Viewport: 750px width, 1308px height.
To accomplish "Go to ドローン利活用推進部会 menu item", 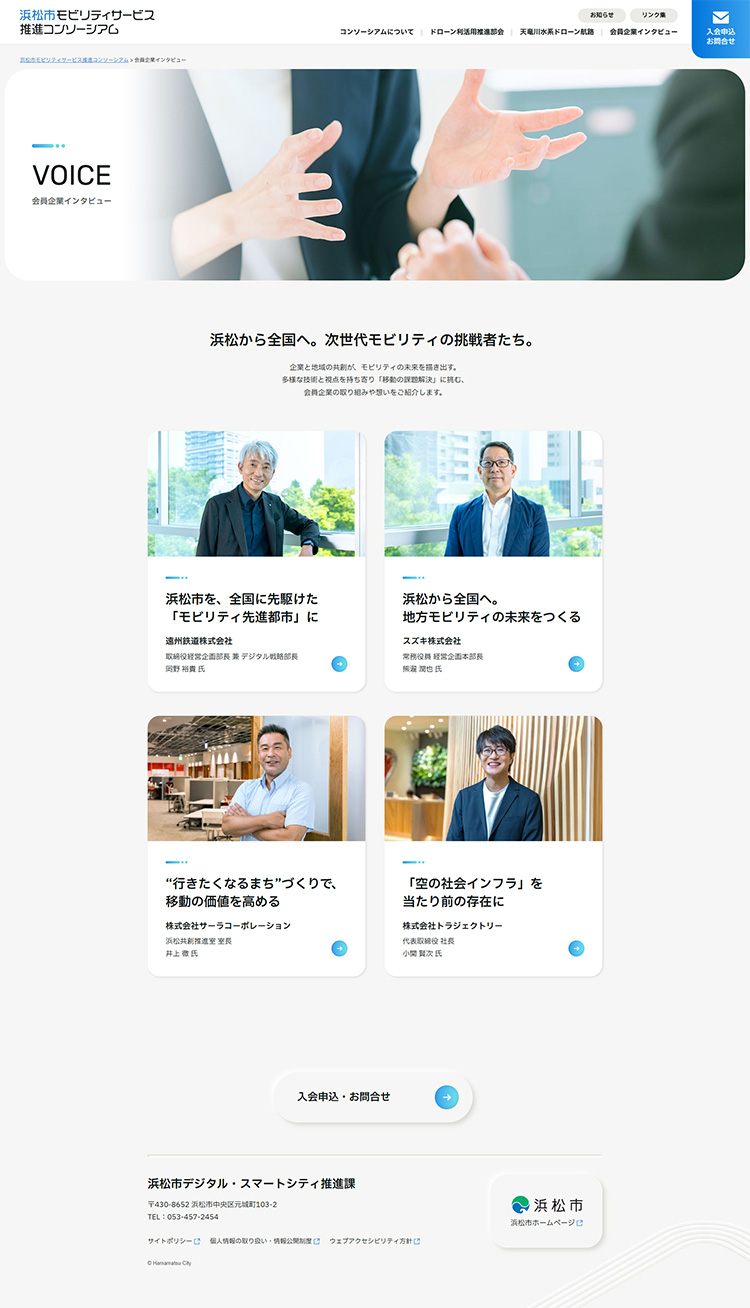I will 466,32.
